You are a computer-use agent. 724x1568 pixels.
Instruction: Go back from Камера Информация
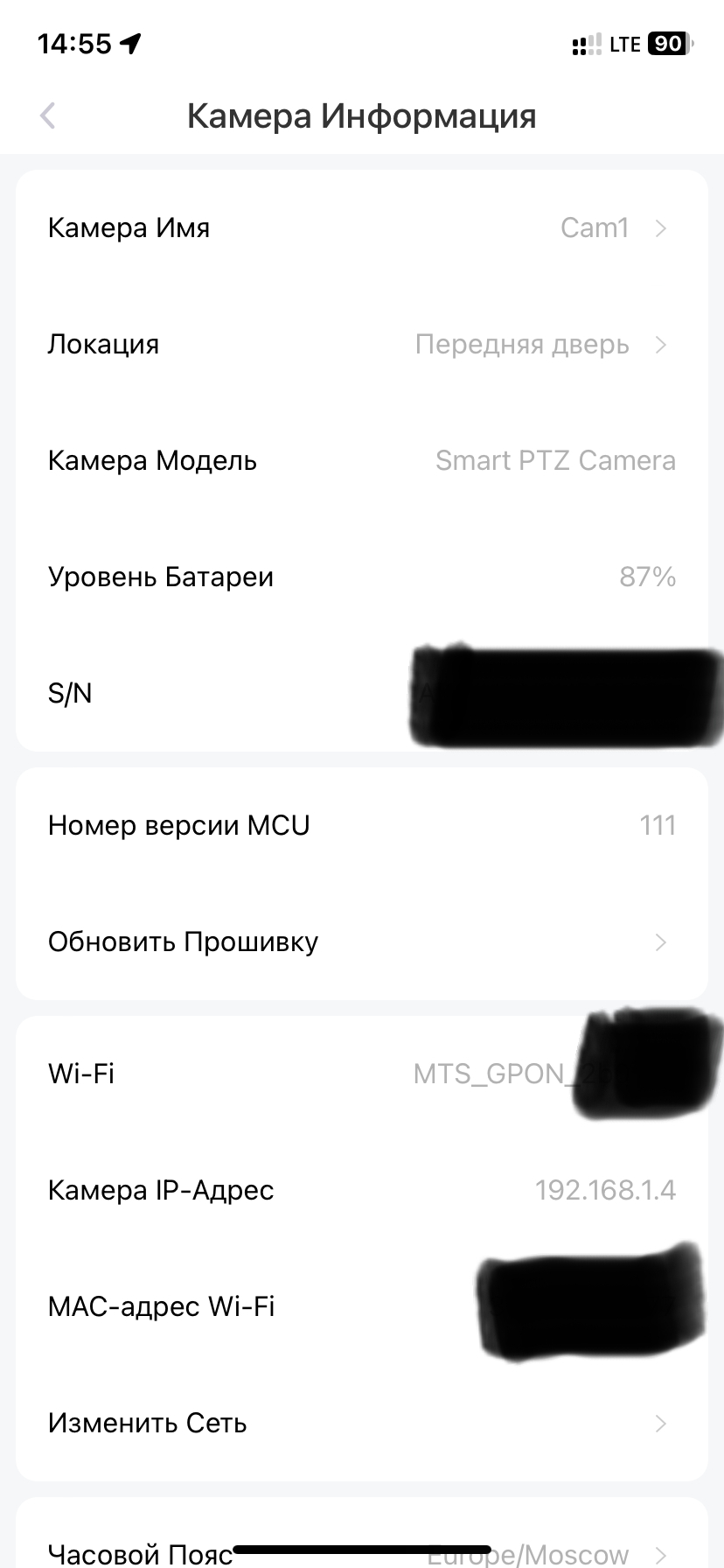pyautogui.click(x=48, y=115)
